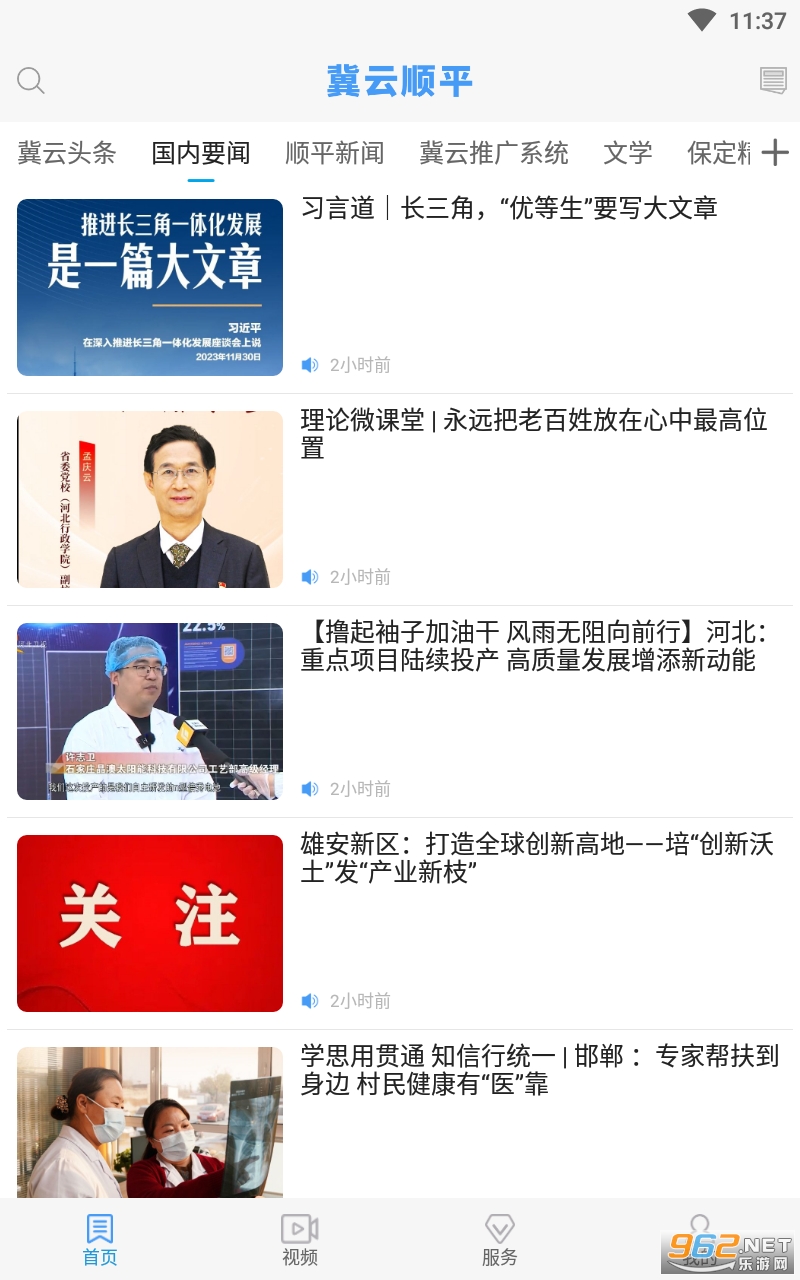Open the 服务 tab
800x1280 pixels.
[x=500, y=1240]
